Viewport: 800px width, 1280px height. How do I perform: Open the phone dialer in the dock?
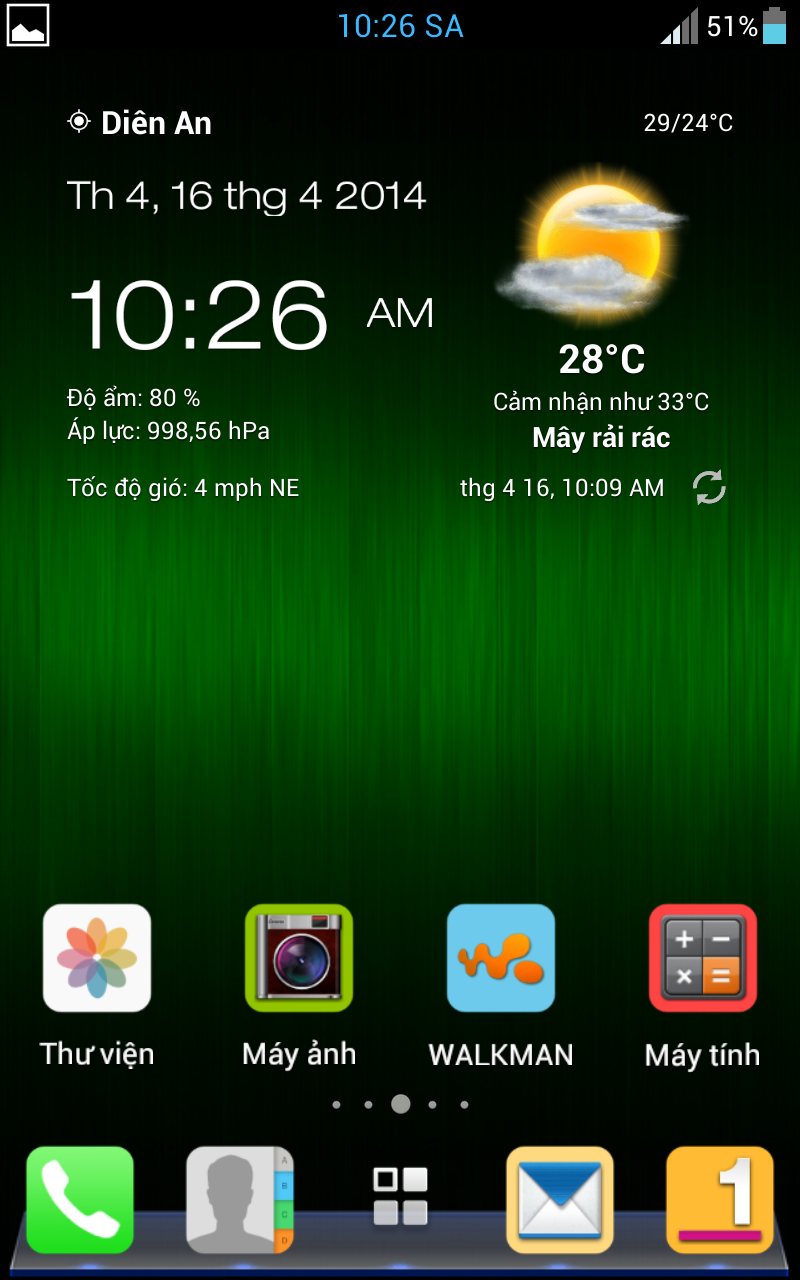click(x=80, y=1200)
